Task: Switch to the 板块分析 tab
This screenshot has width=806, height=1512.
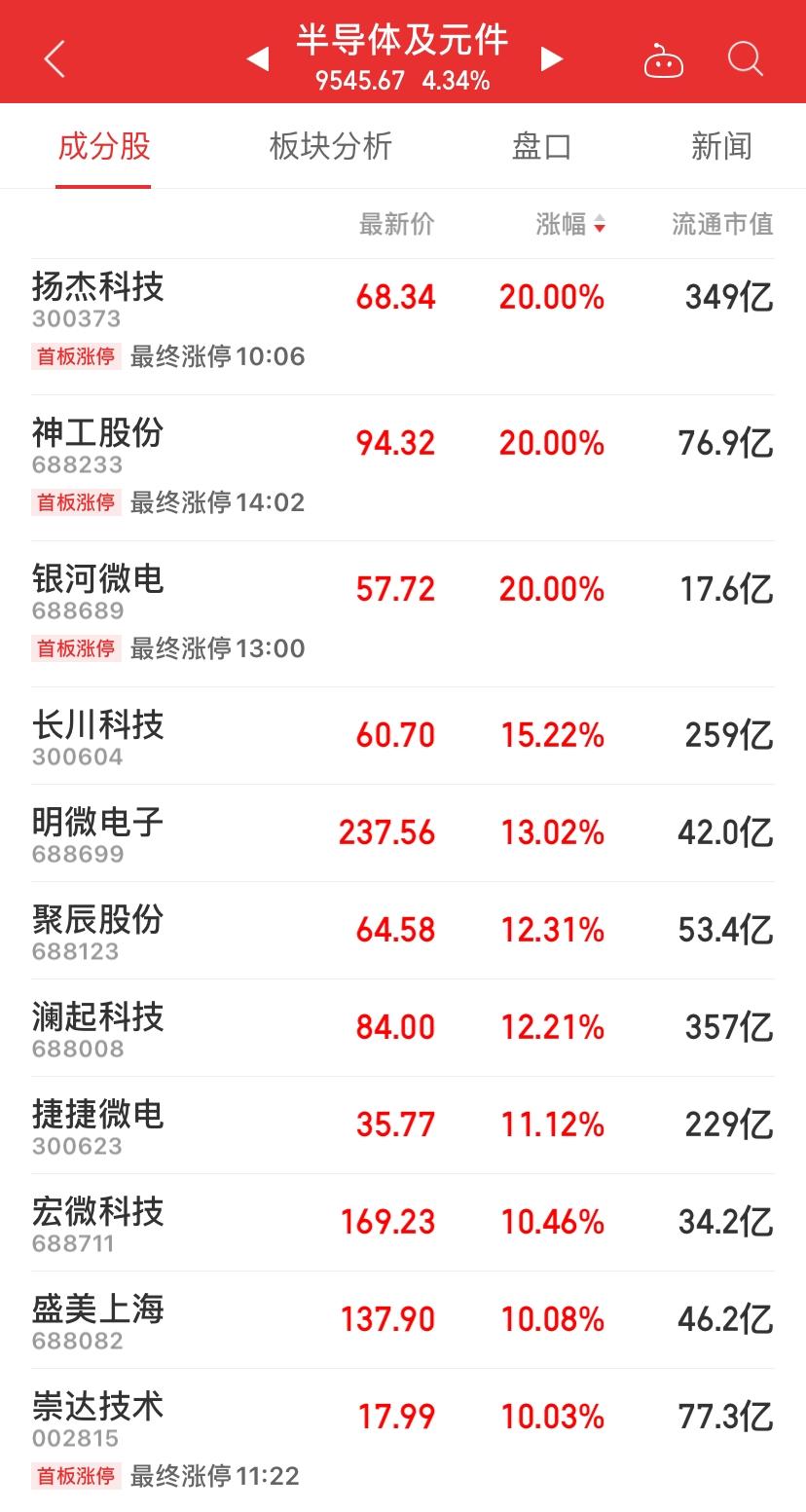Action: pos(330,147)
